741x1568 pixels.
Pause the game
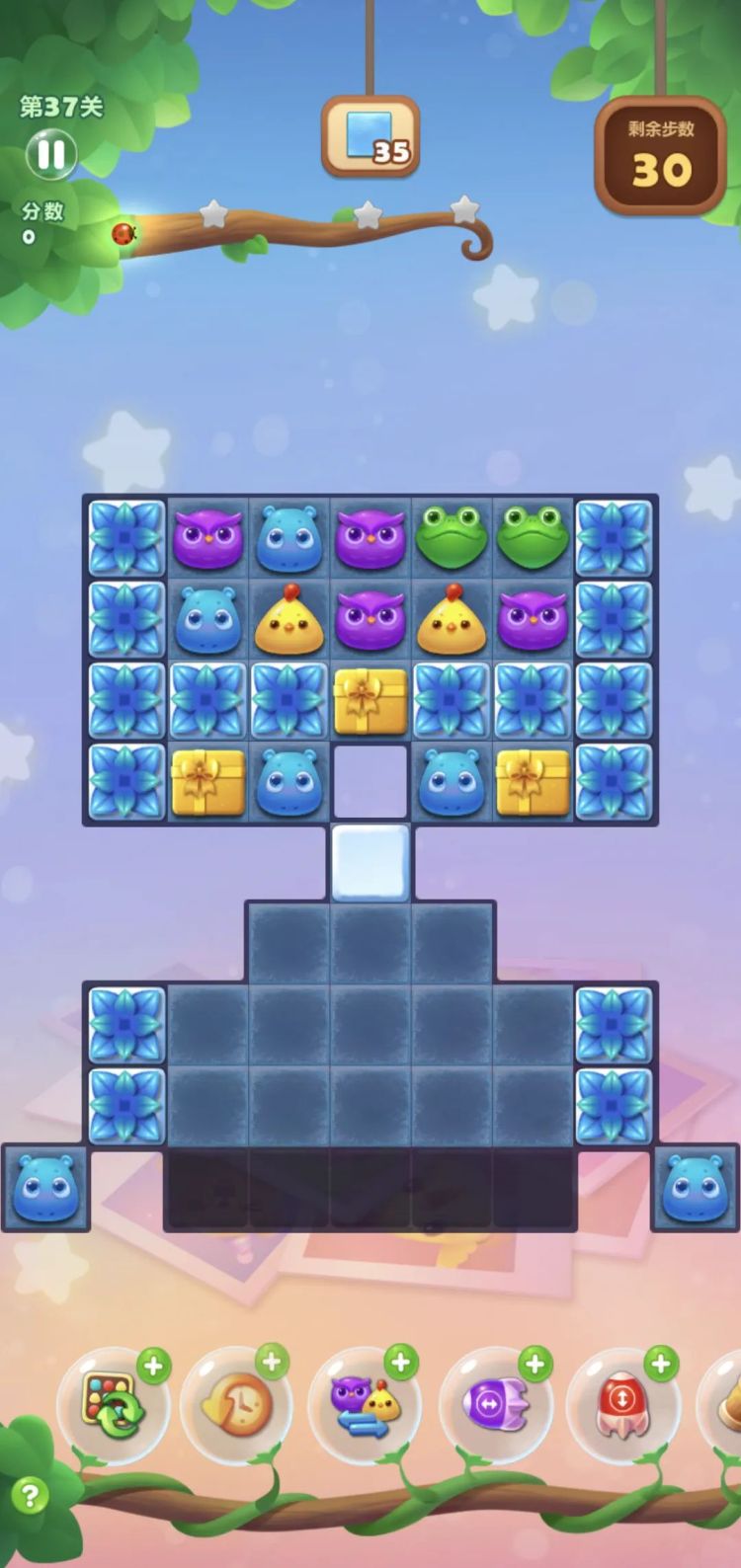tap(50, 155)
